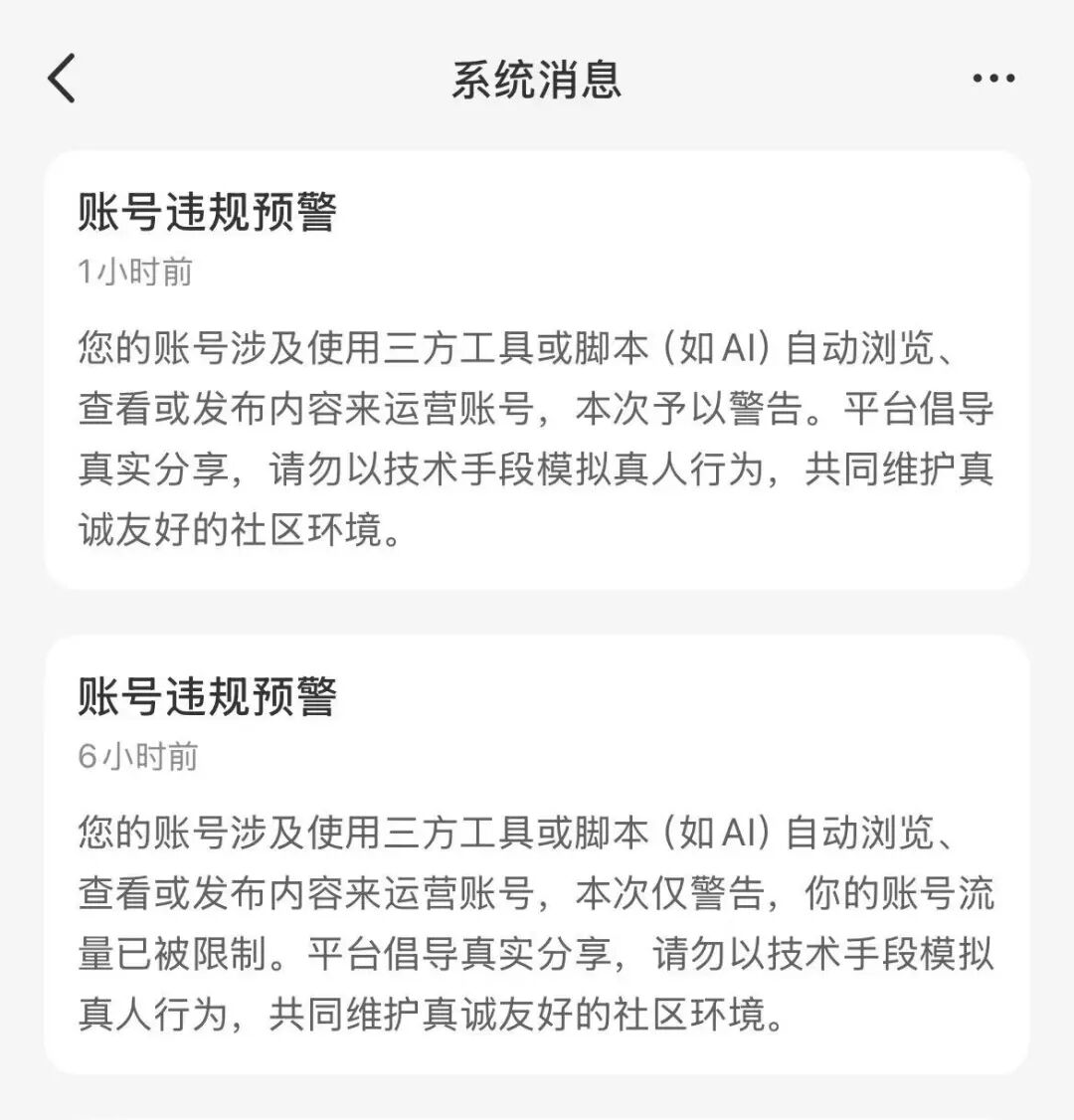
Task: Open the 账号违规预警 message from 1小时前
Action: pos(537,370)
